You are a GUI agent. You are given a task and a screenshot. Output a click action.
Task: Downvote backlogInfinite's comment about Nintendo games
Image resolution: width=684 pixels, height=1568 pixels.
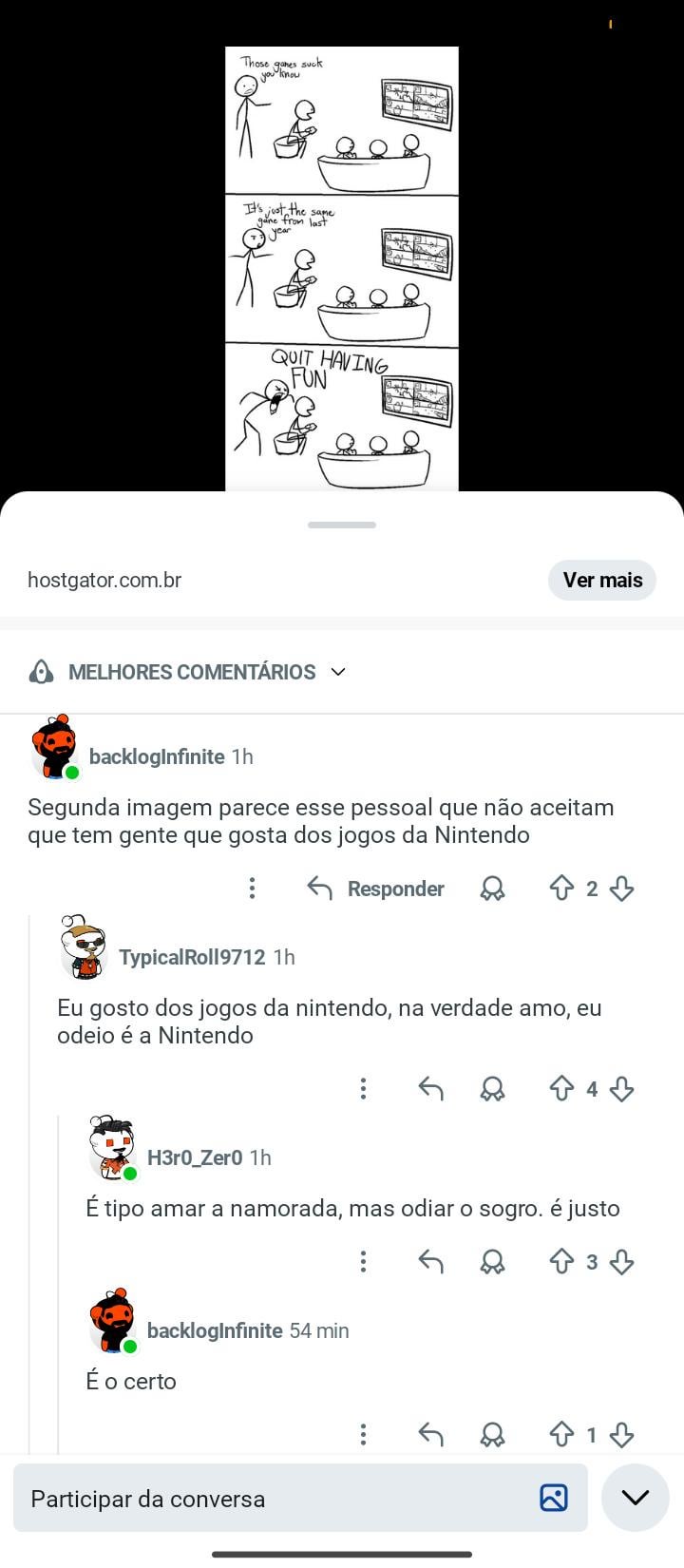pyautogui.click(x=622, y=889)
